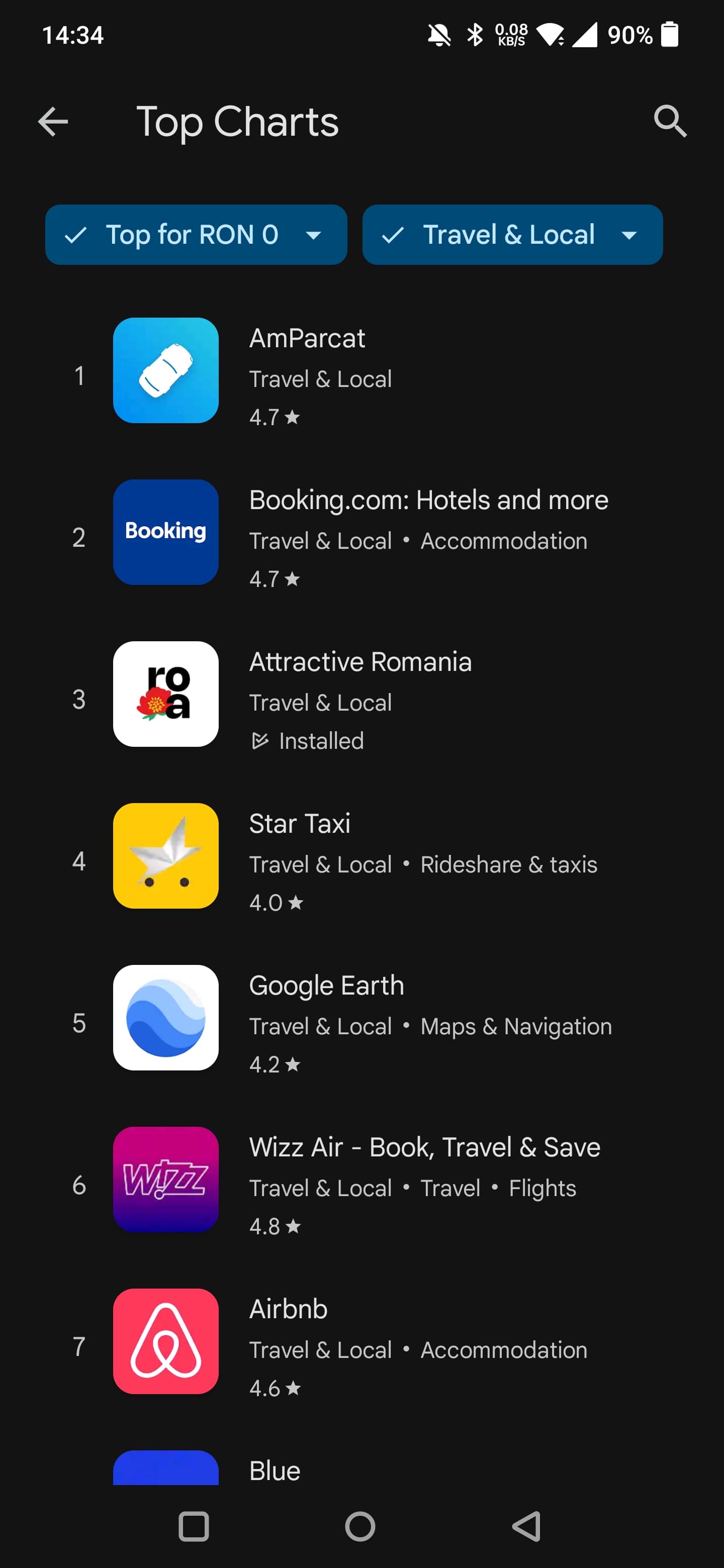724x1568 pixels.
Task: Change the Travel & Local category filter
Action: pos(512,234)
